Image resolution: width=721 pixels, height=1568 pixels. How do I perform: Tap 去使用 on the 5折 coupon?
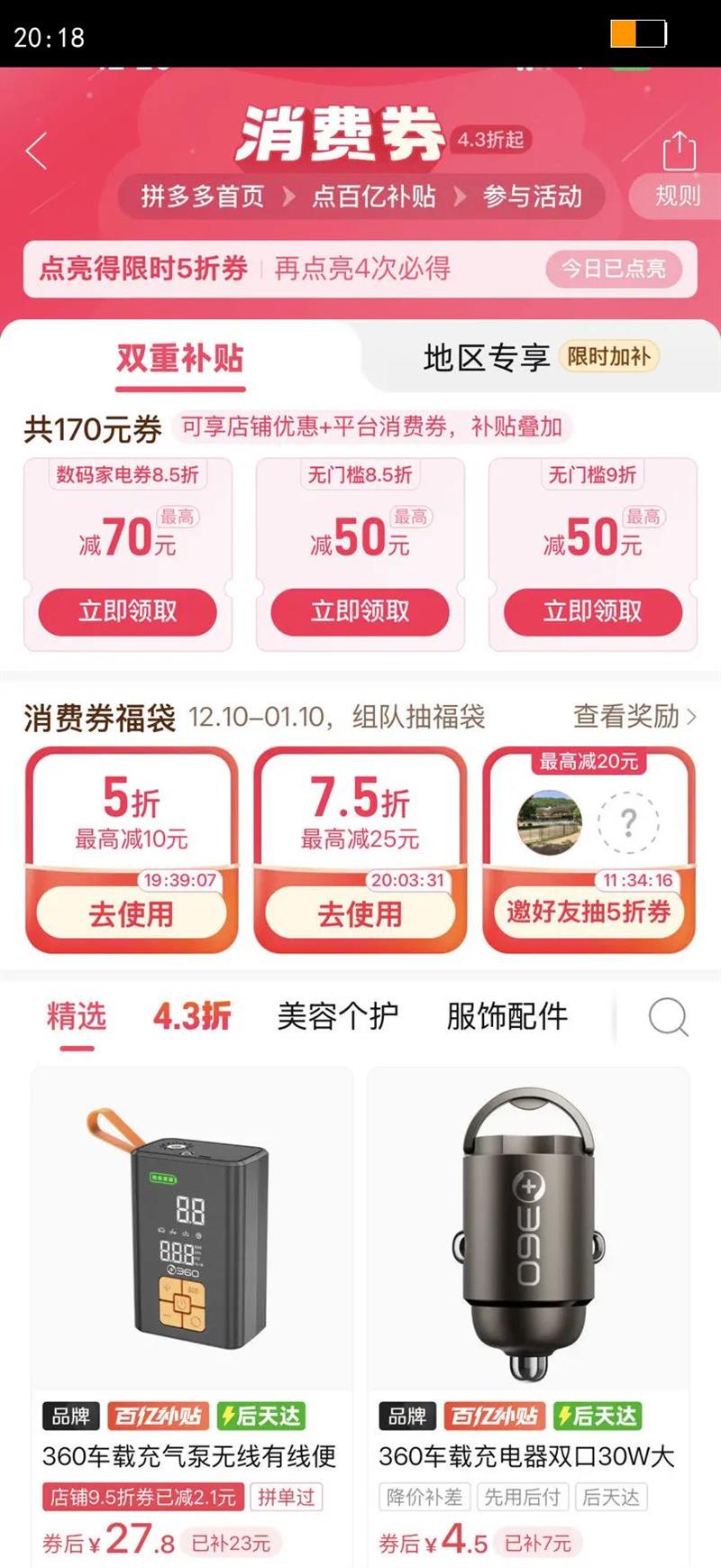click(x=131, y=912)
